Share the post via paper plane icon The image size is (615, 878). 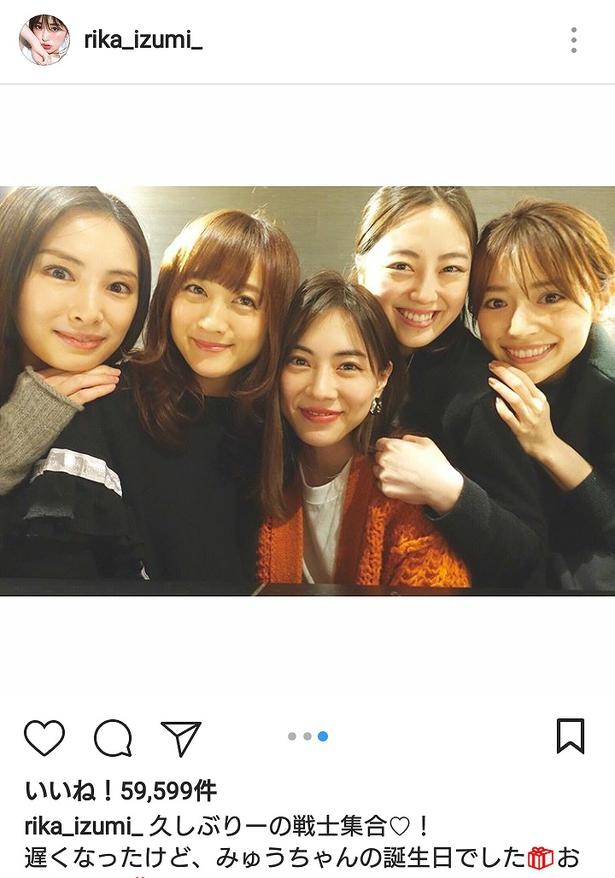181,738
